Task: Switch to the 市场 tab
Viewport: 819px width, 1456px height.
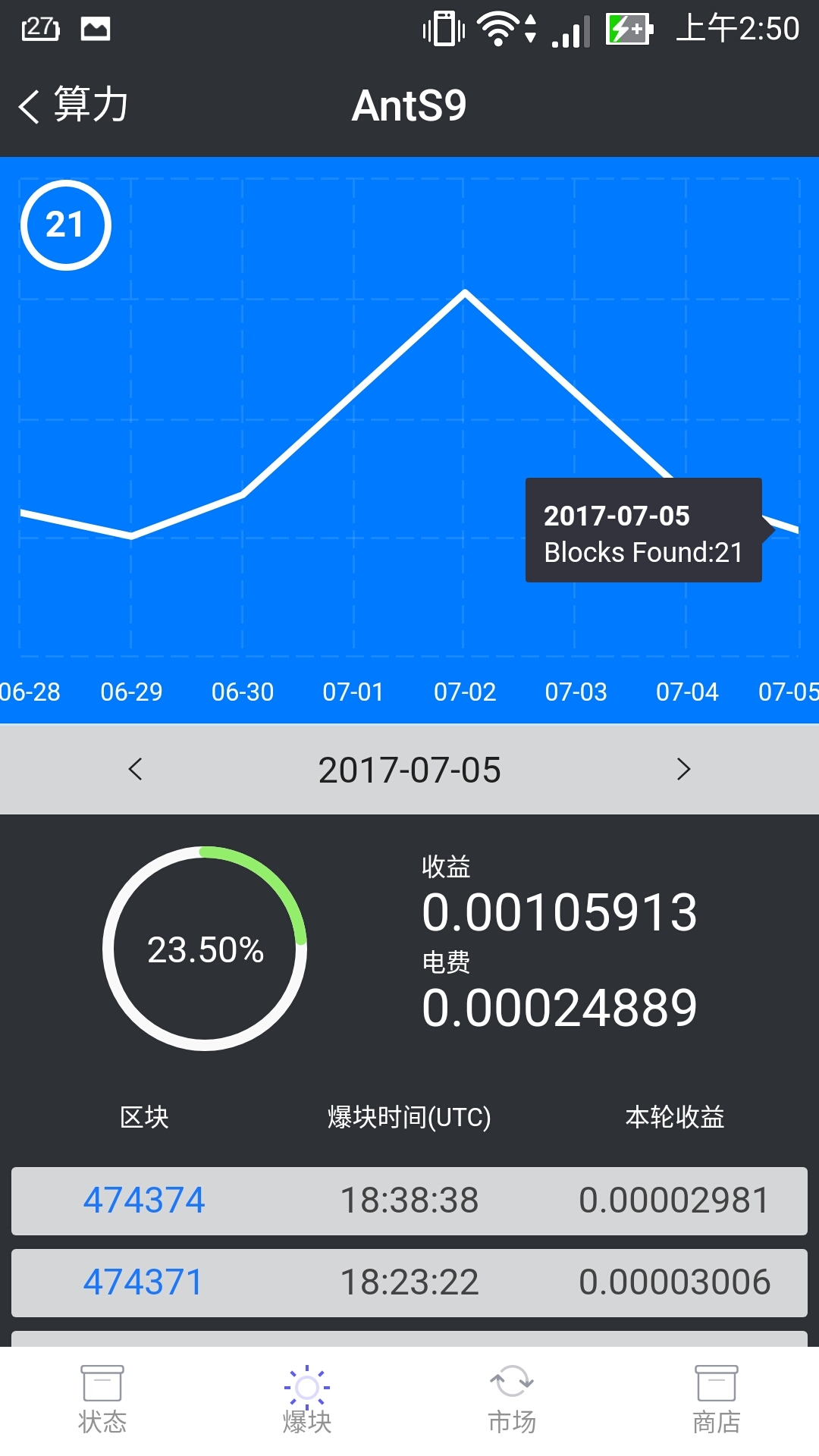Action: 512,1400
